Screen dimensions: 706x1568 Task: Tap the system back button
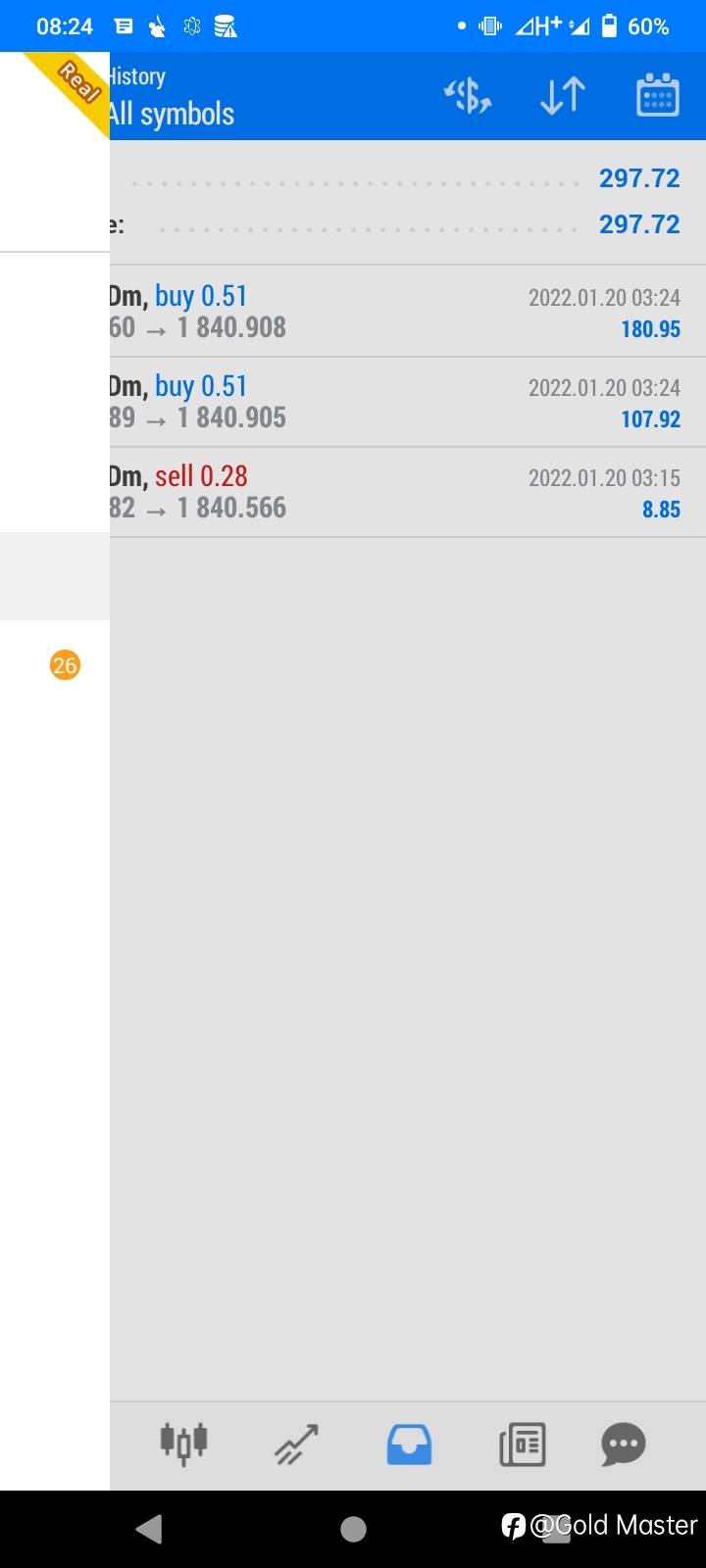tap(148, 1529)
